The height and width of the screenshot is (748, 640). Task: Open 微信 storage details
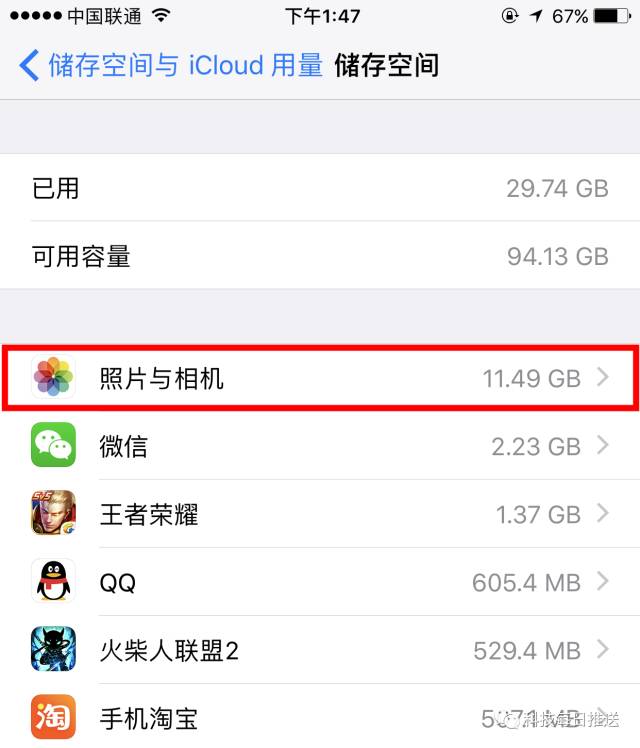320,446
